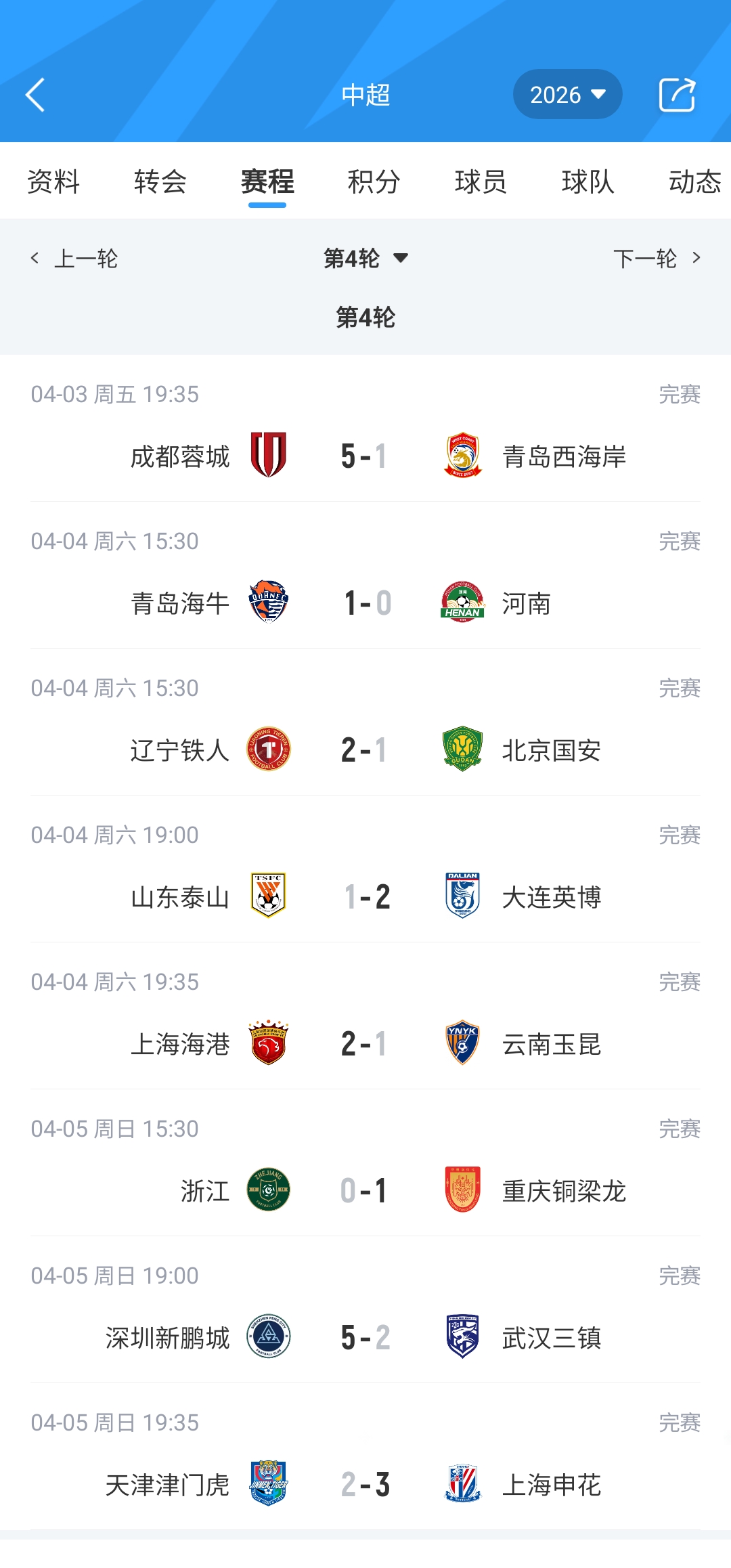This screenshot has height=1568, width=731.
Task: Expand the 第4轮 round selector
Action: 365,258
